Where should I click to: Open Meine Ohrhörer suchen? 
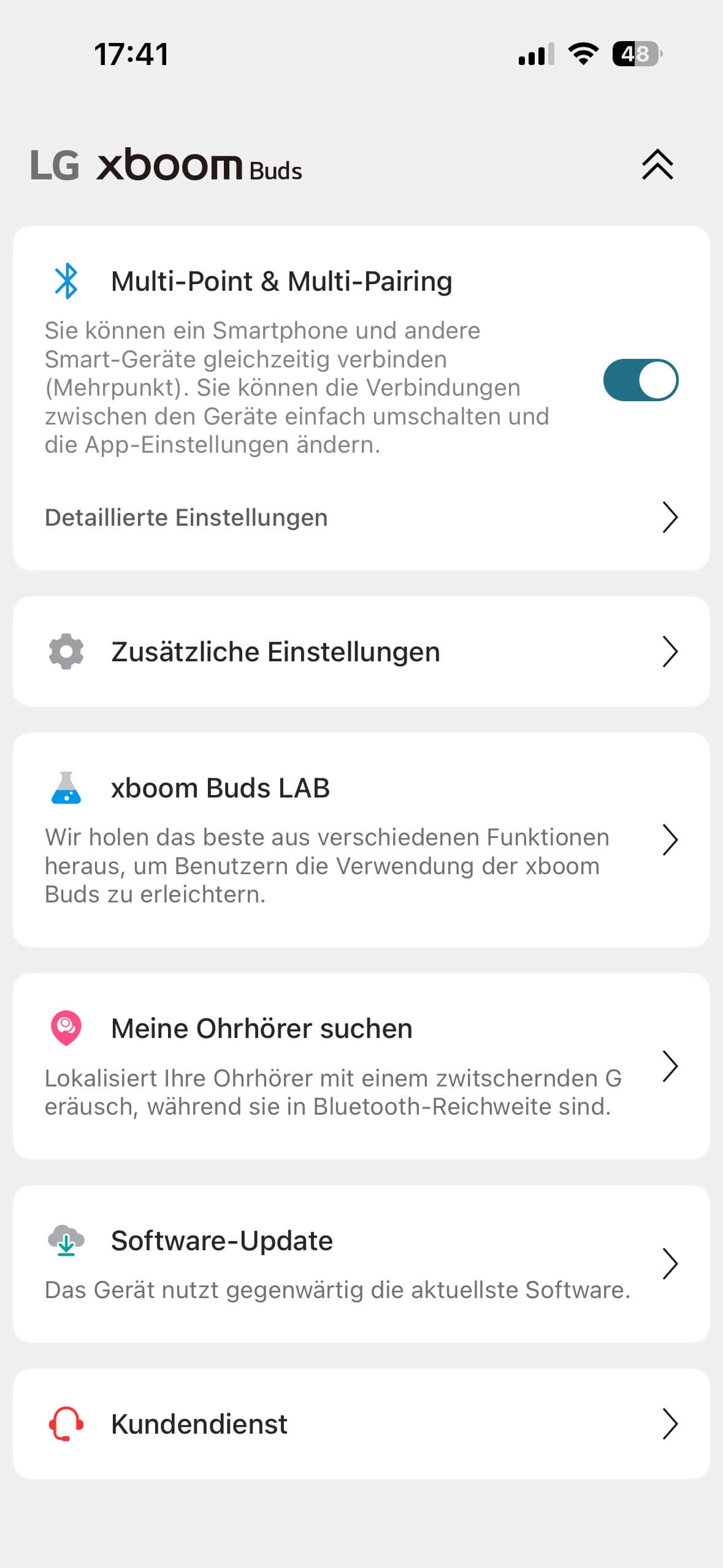click(x=361, y=1066)
